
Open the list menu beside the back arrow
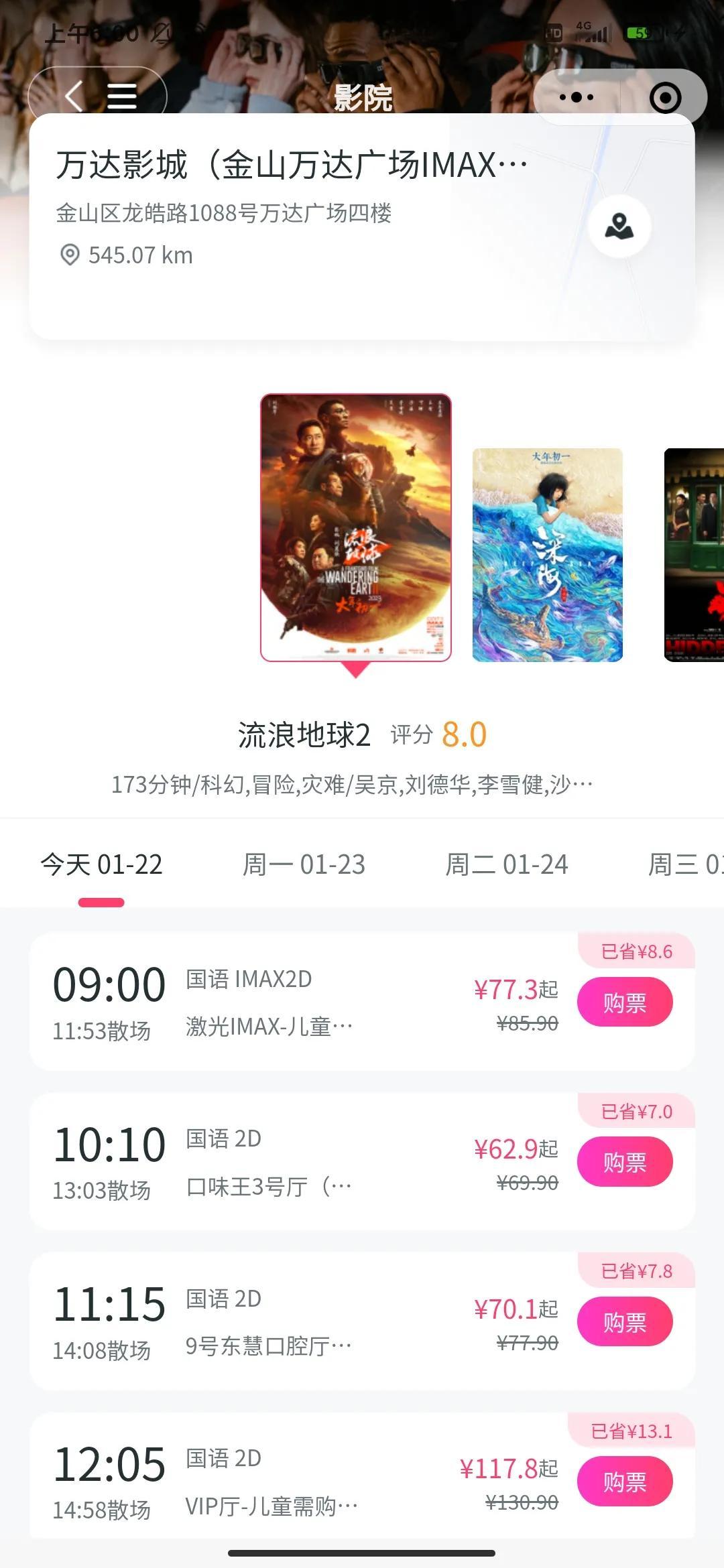click(x=122, y=96)
